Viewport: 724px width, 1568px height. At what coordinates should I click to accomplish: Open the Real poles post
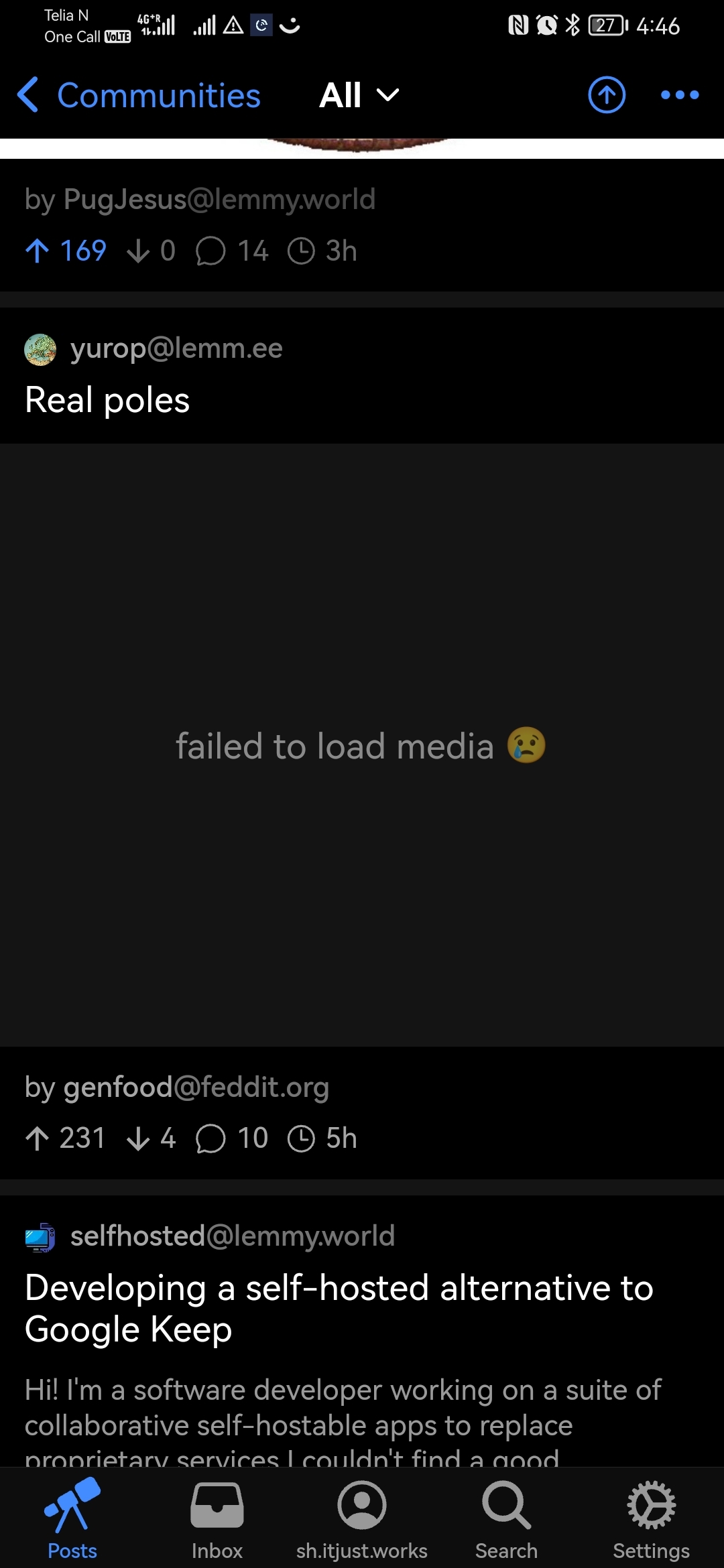107,400
